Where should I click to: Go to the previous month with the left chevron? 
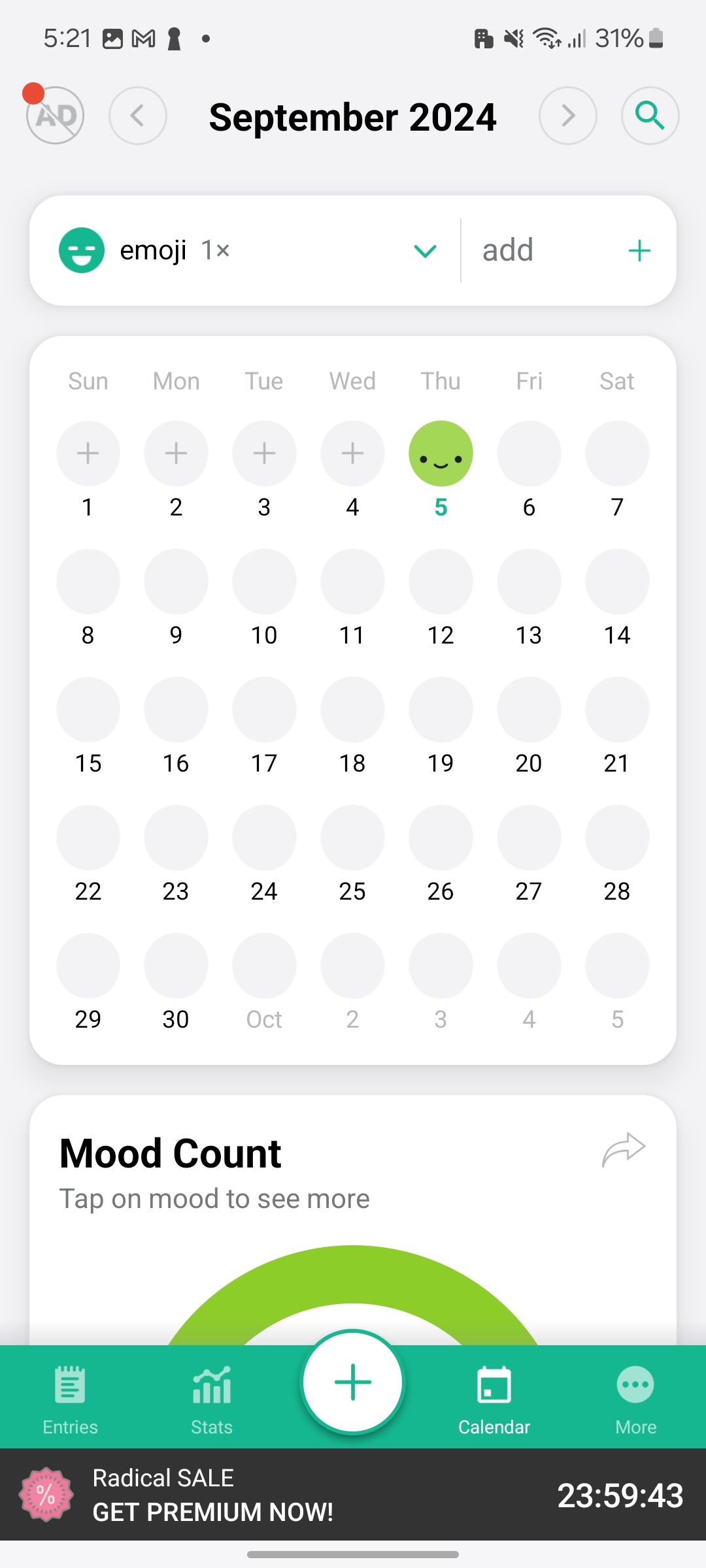click(x=138, y=116)
